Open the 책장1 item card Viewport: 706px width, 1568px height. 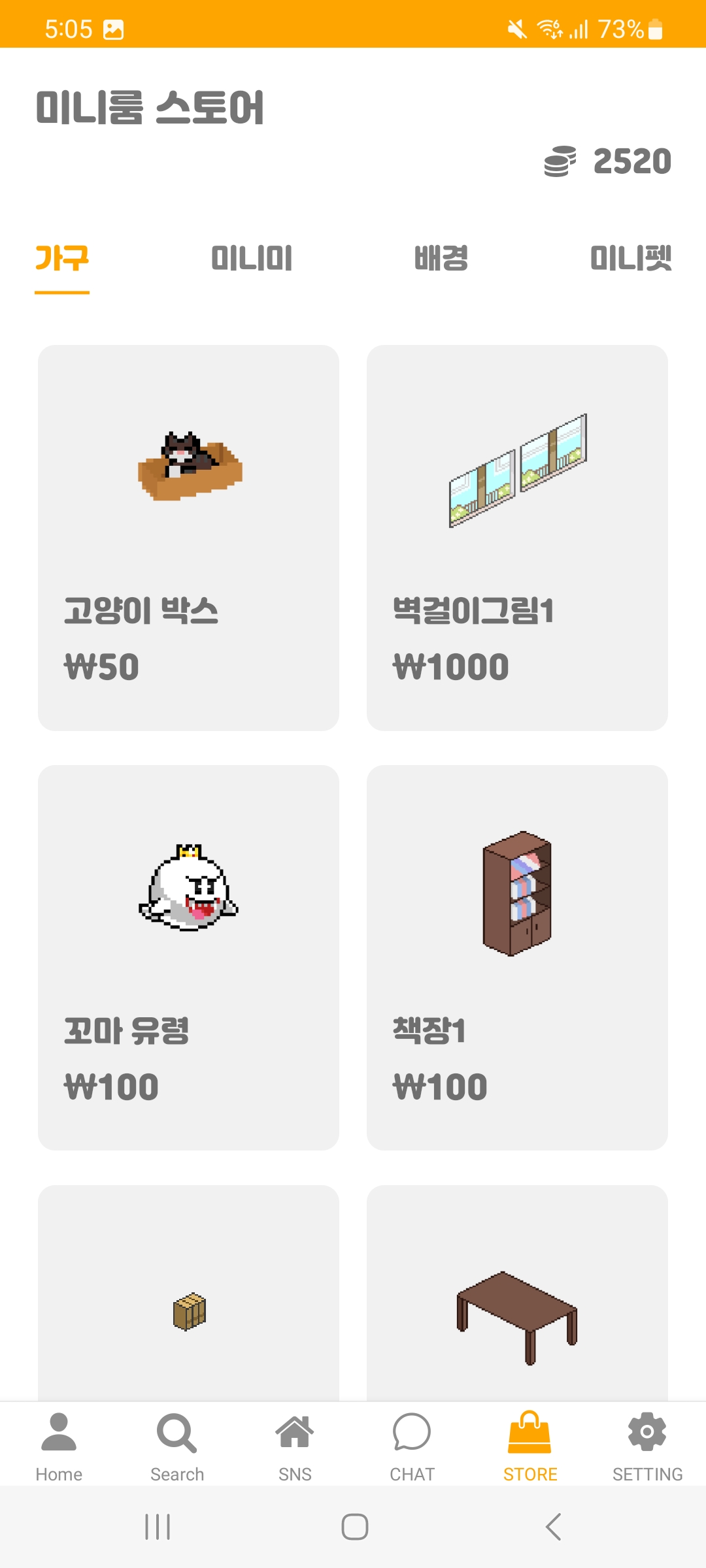click(517, 957)
